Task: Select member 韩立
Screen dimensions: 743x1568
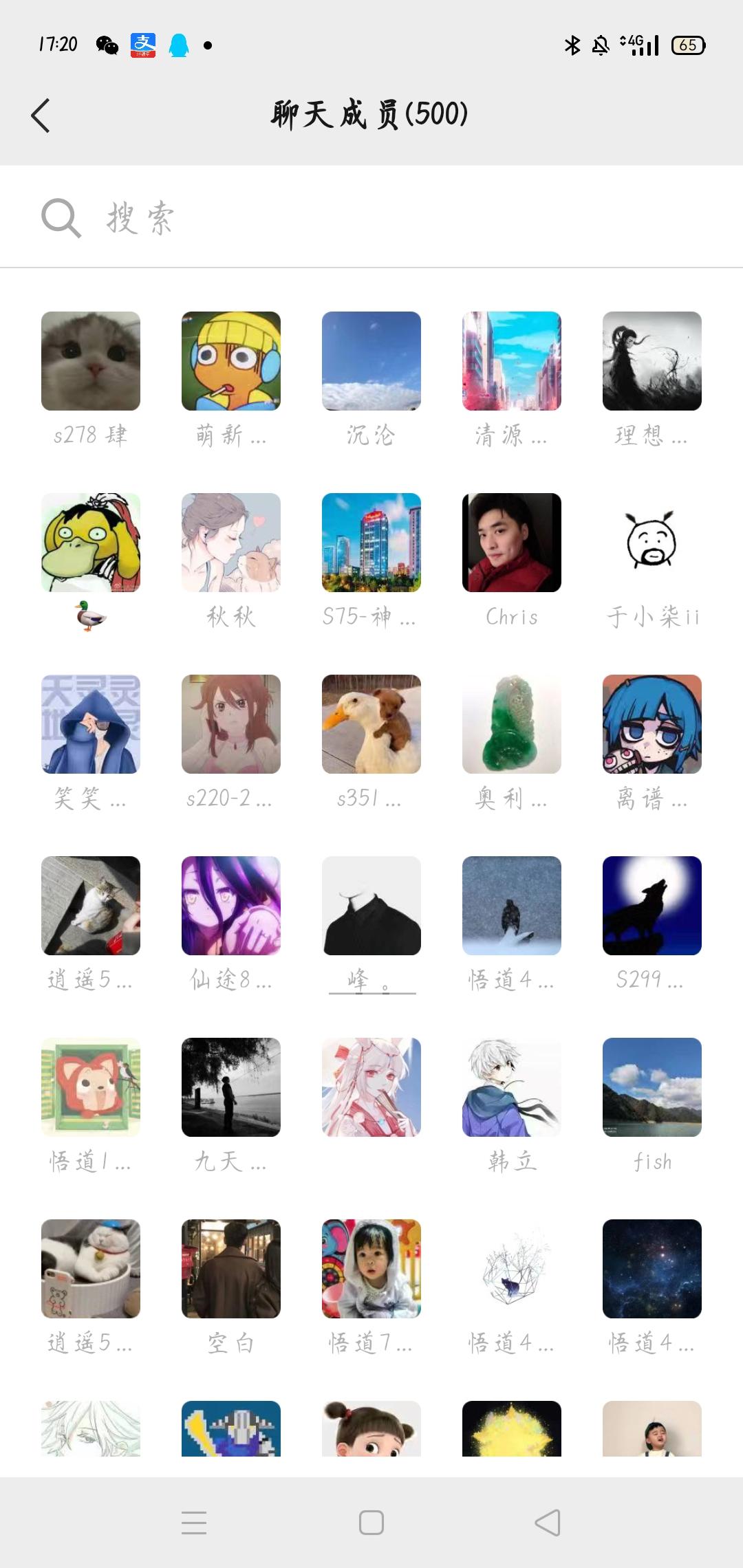Action: [512, 1088]
